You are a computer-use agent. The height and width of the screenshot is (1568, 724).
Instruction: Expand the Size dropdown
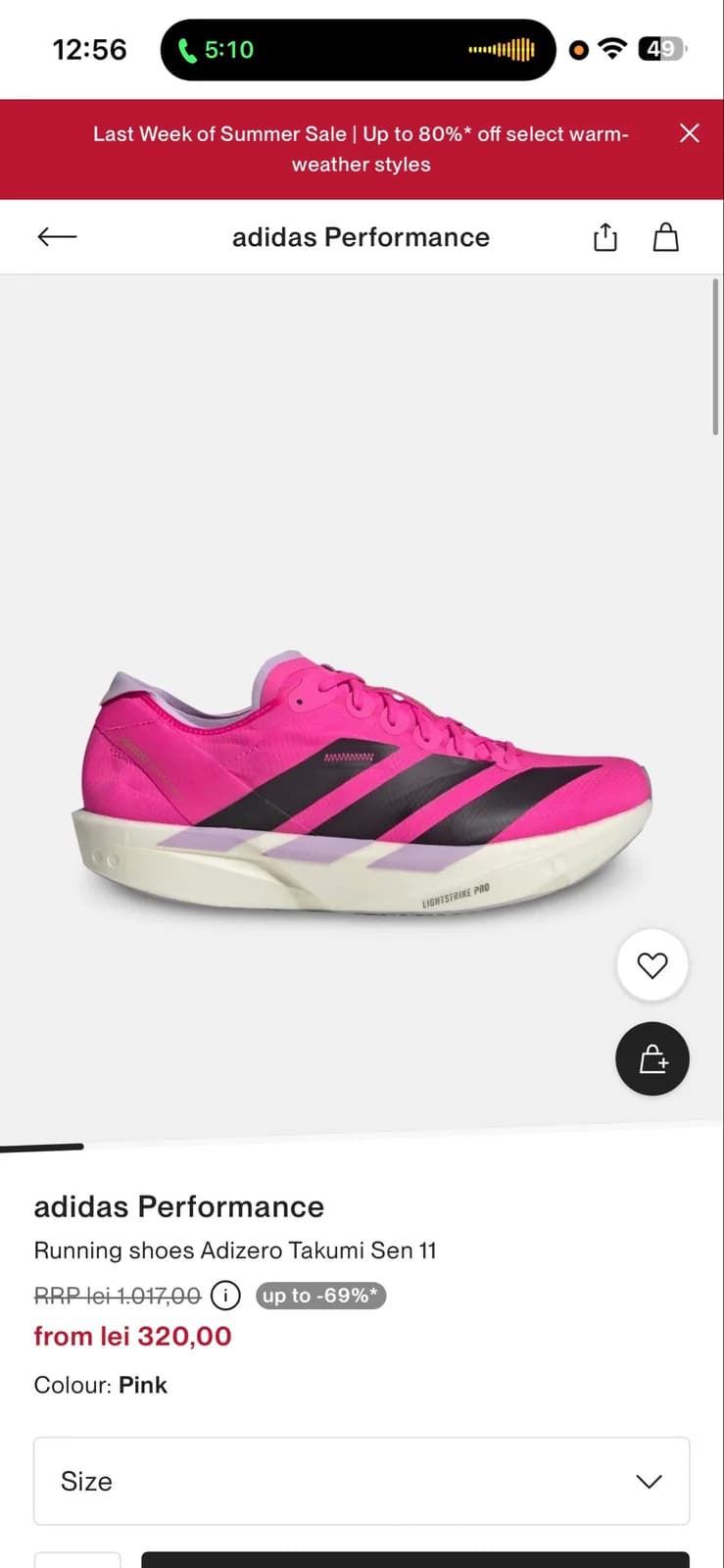pos(362,1481)
